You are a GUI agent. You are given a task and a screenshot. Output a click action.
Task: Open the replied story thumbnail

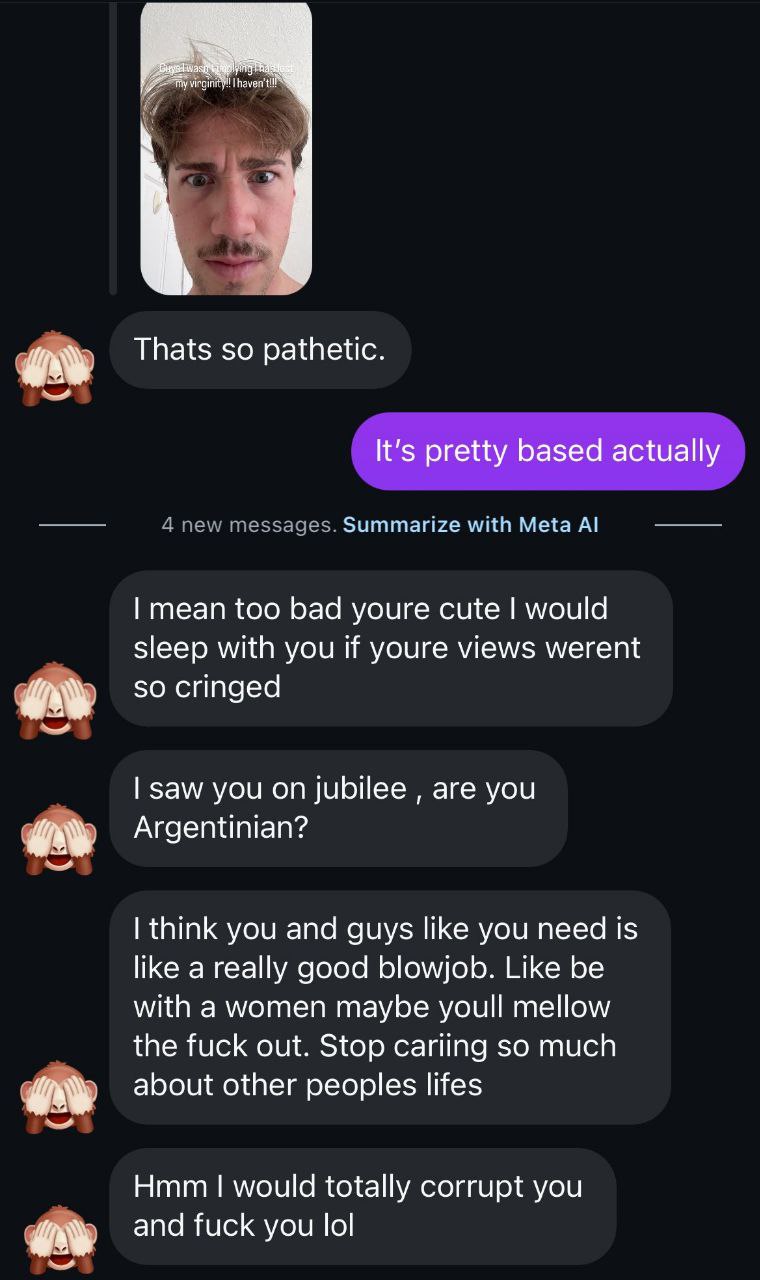coord(226,148)
